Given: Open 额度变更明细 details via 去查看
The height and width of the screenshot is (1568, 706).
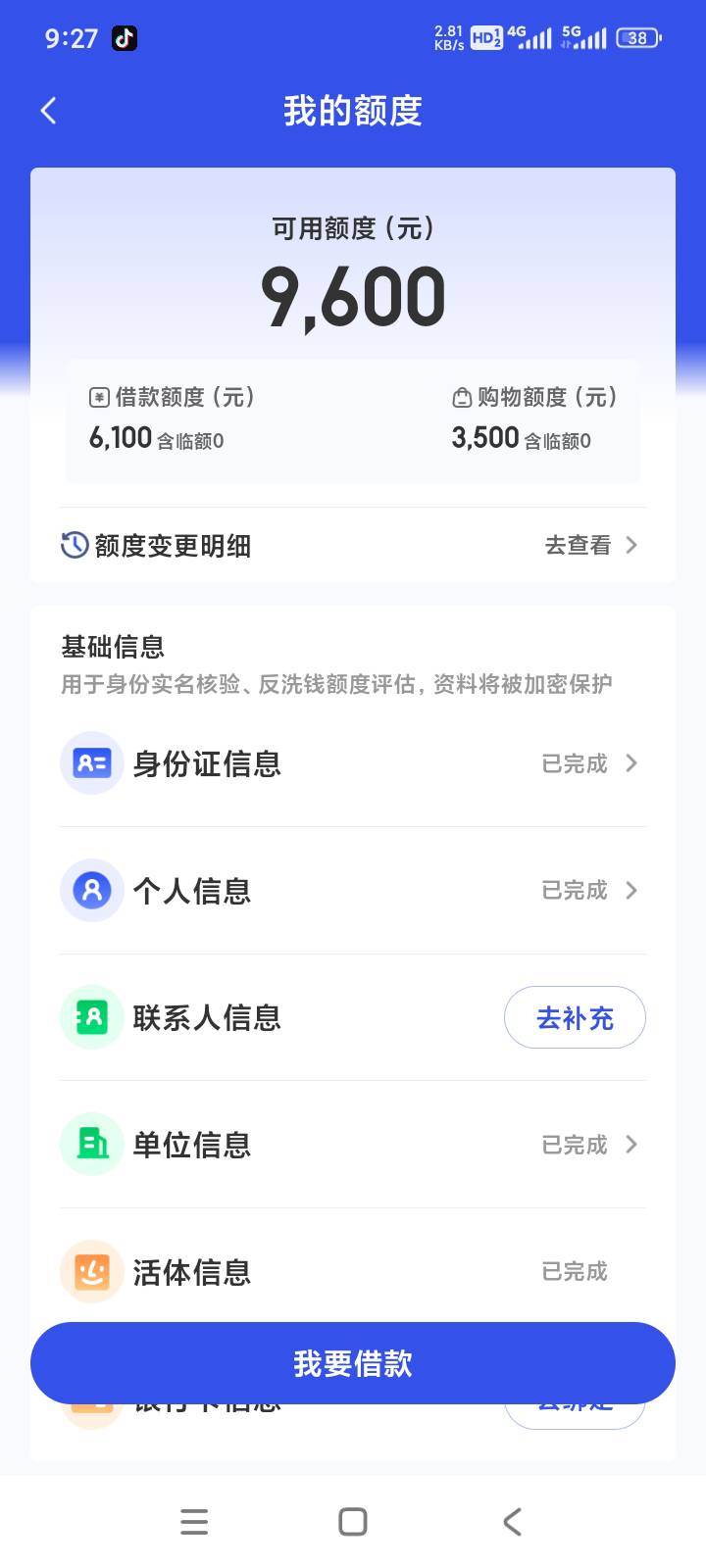Looking at the screenshot, I should [591, 545].
